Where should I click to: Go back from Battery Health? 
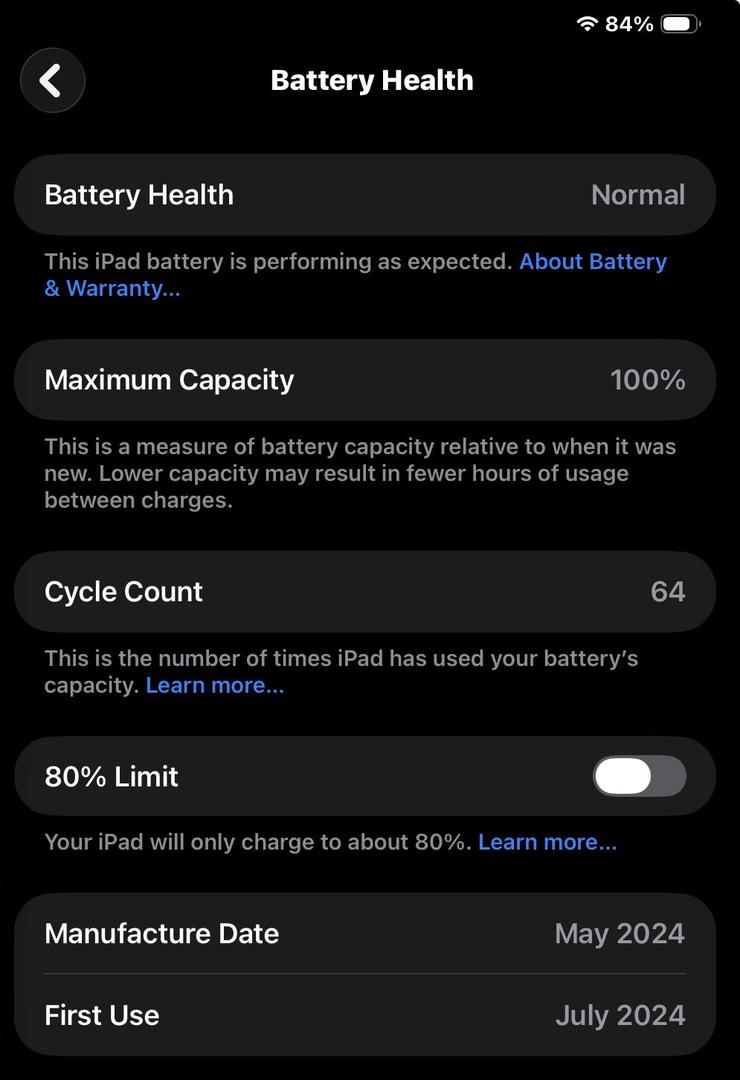click(x=52, y=80)
